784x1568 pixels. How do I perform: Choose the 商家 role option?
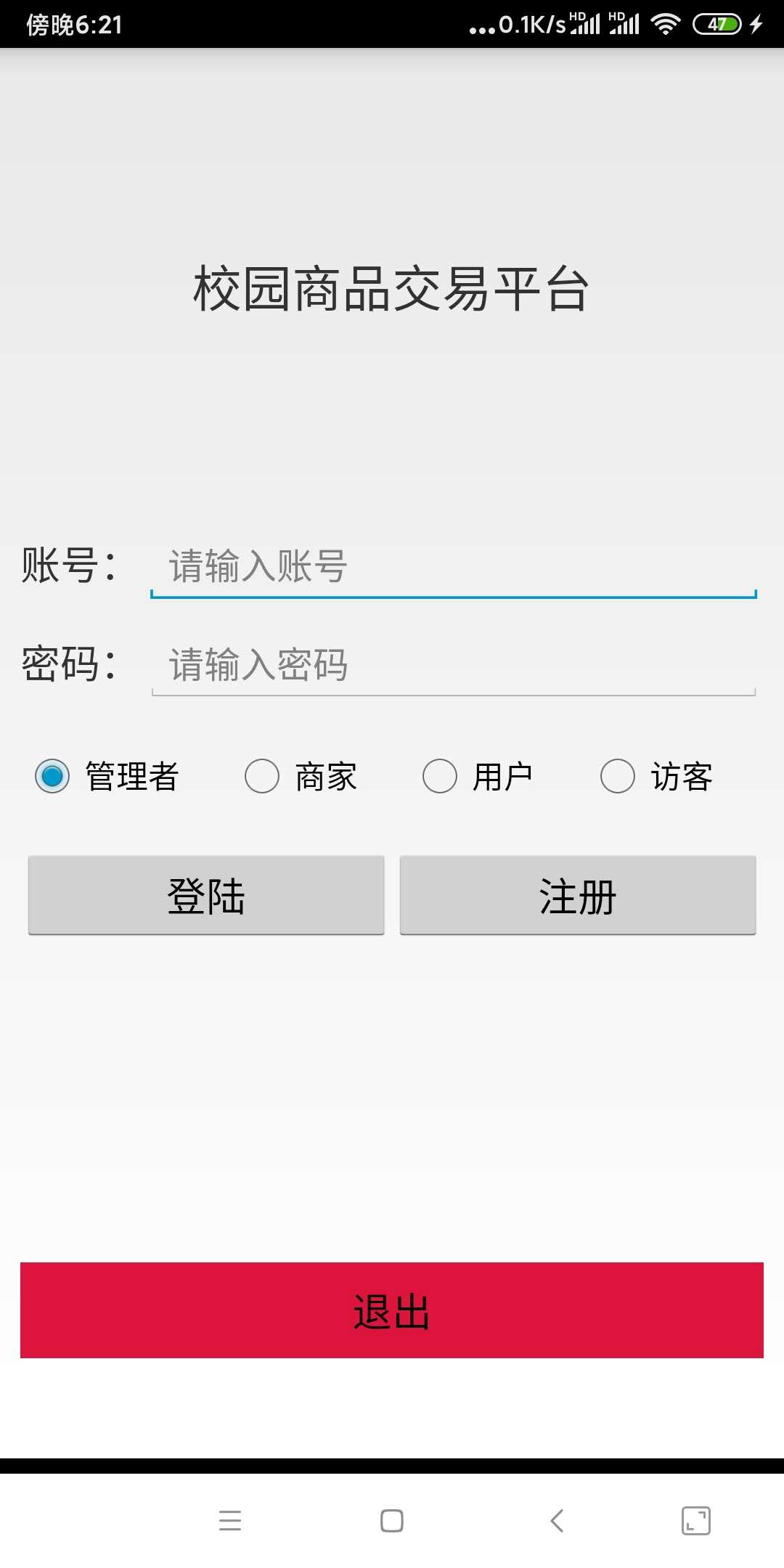tap(263, 776)
